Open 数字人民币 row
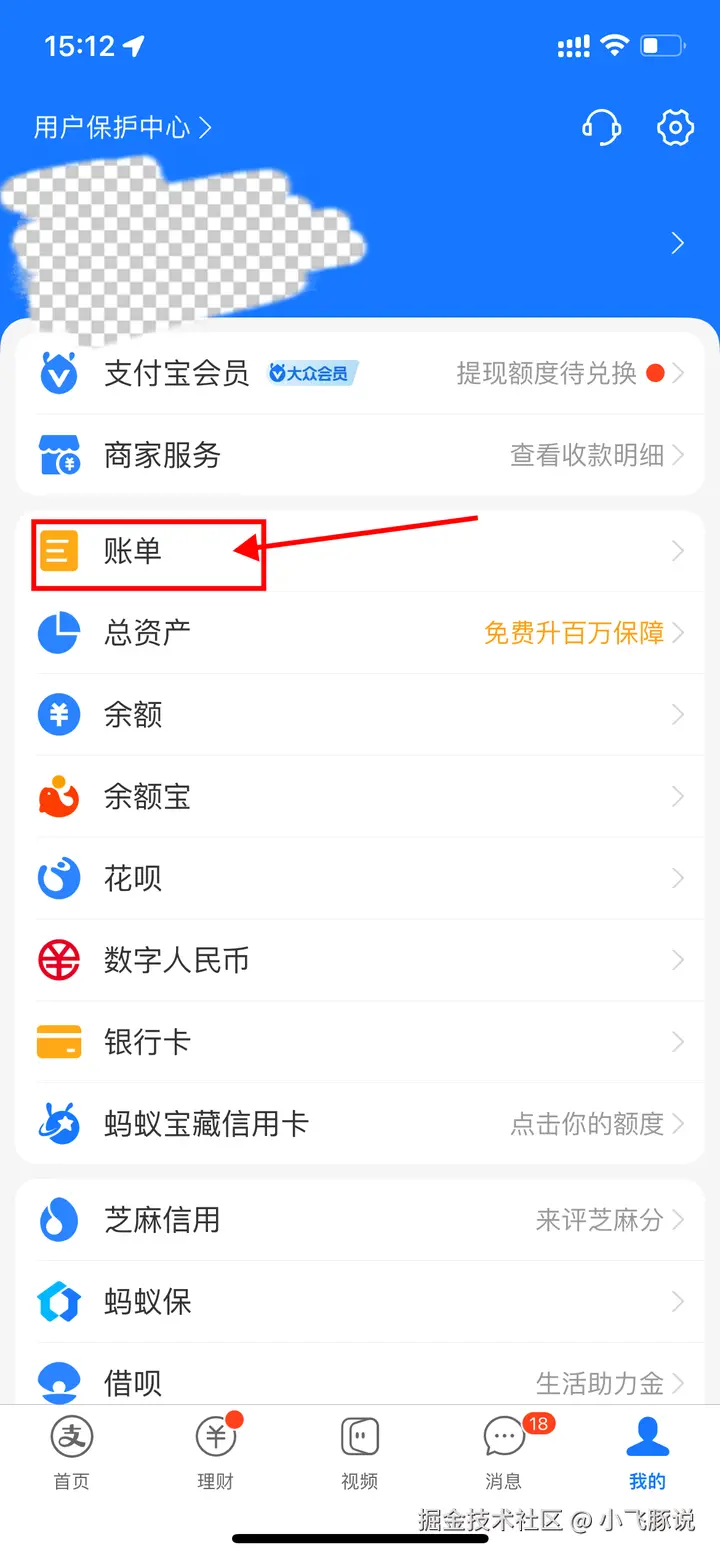Viewport: 720px width, 1558px height. (x=360, y=961)
